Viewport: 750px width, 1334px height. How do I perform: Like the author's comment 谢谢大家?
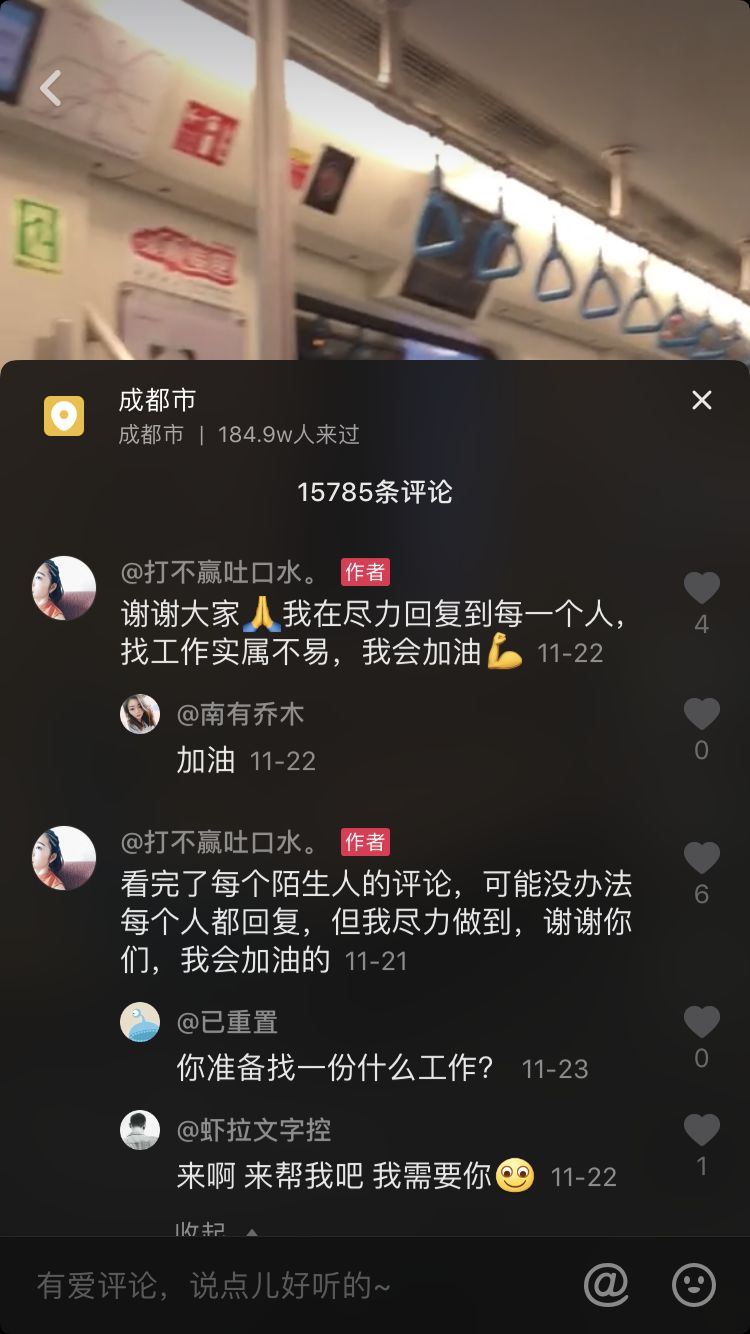tap(701, 589)
